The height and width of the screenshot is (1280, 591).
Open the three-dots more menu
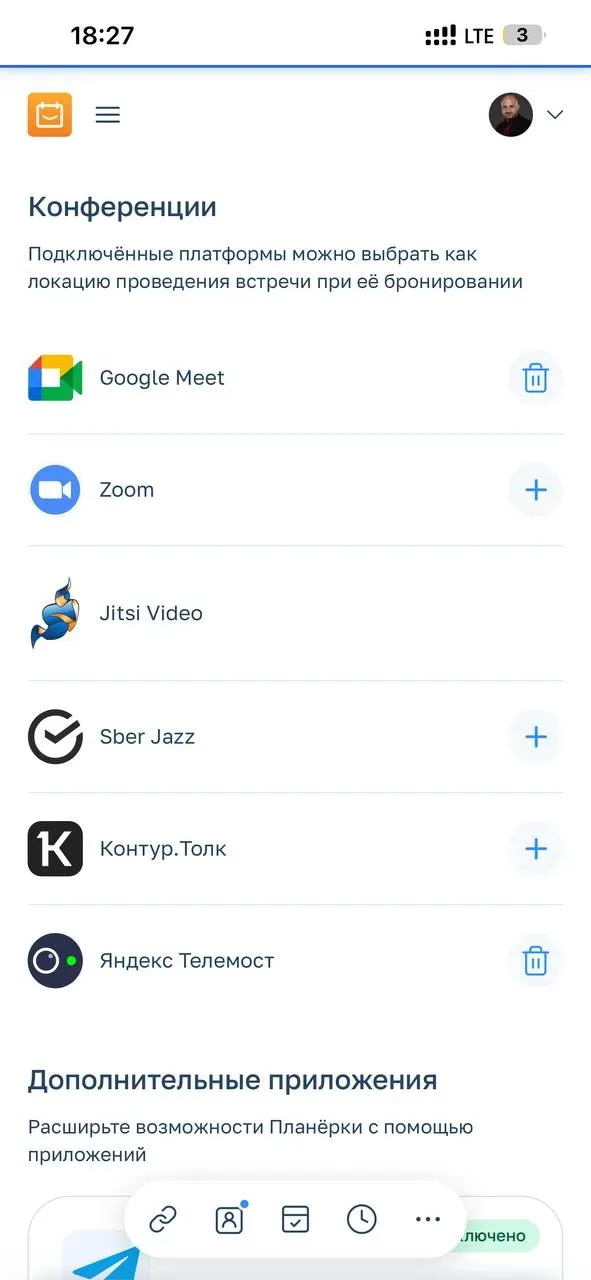[427, 1219]
